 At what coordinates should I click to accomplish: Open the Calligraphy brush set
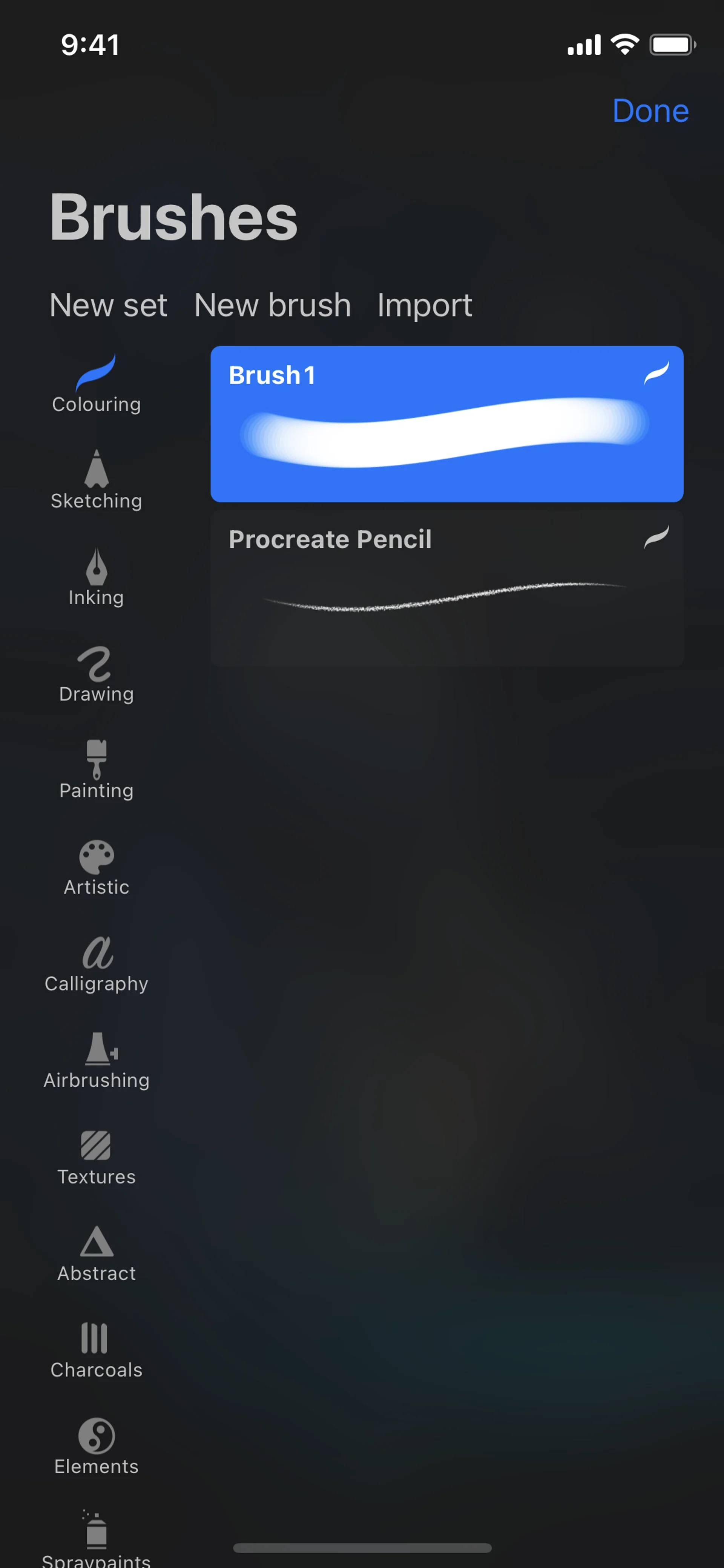tap(96, 964)
